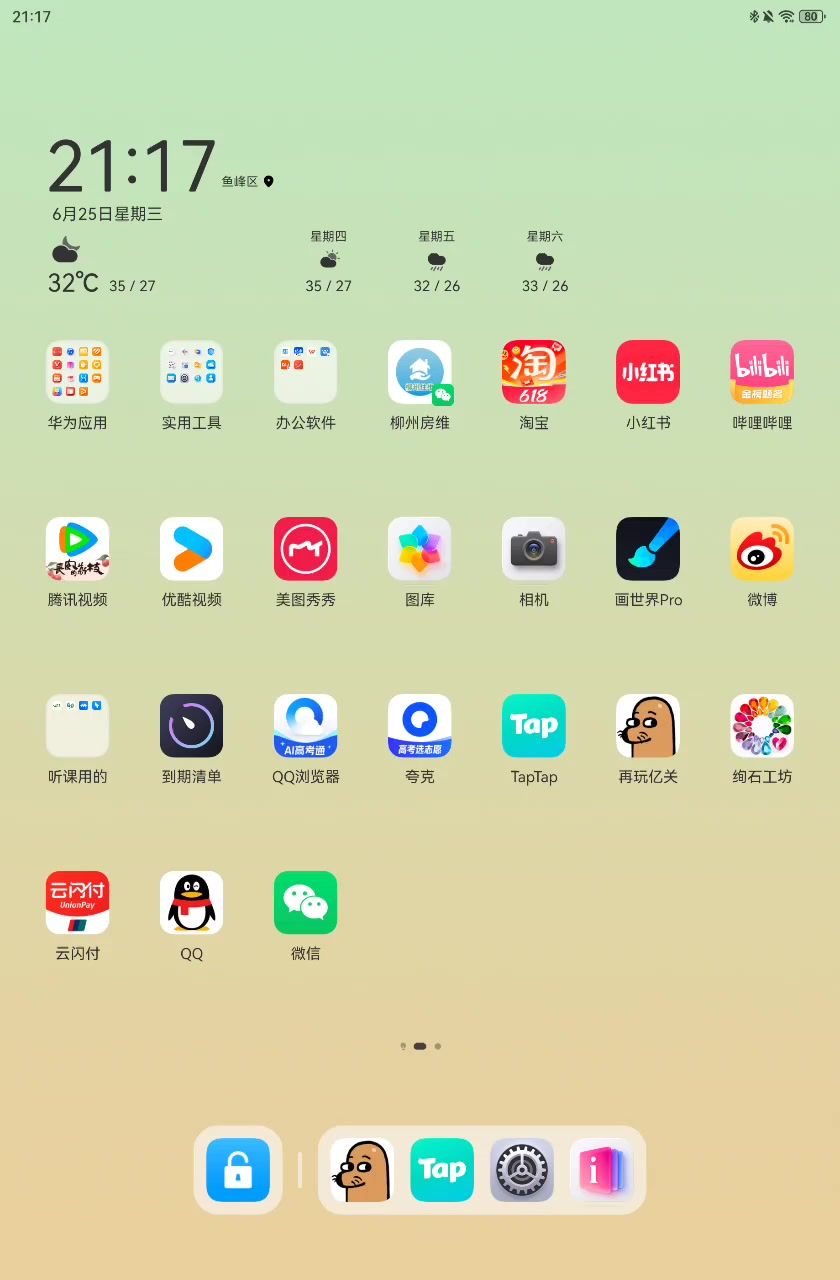This screenshot has height=1280, width=840.
Task: Open 优酷视频
Action: 192,549
